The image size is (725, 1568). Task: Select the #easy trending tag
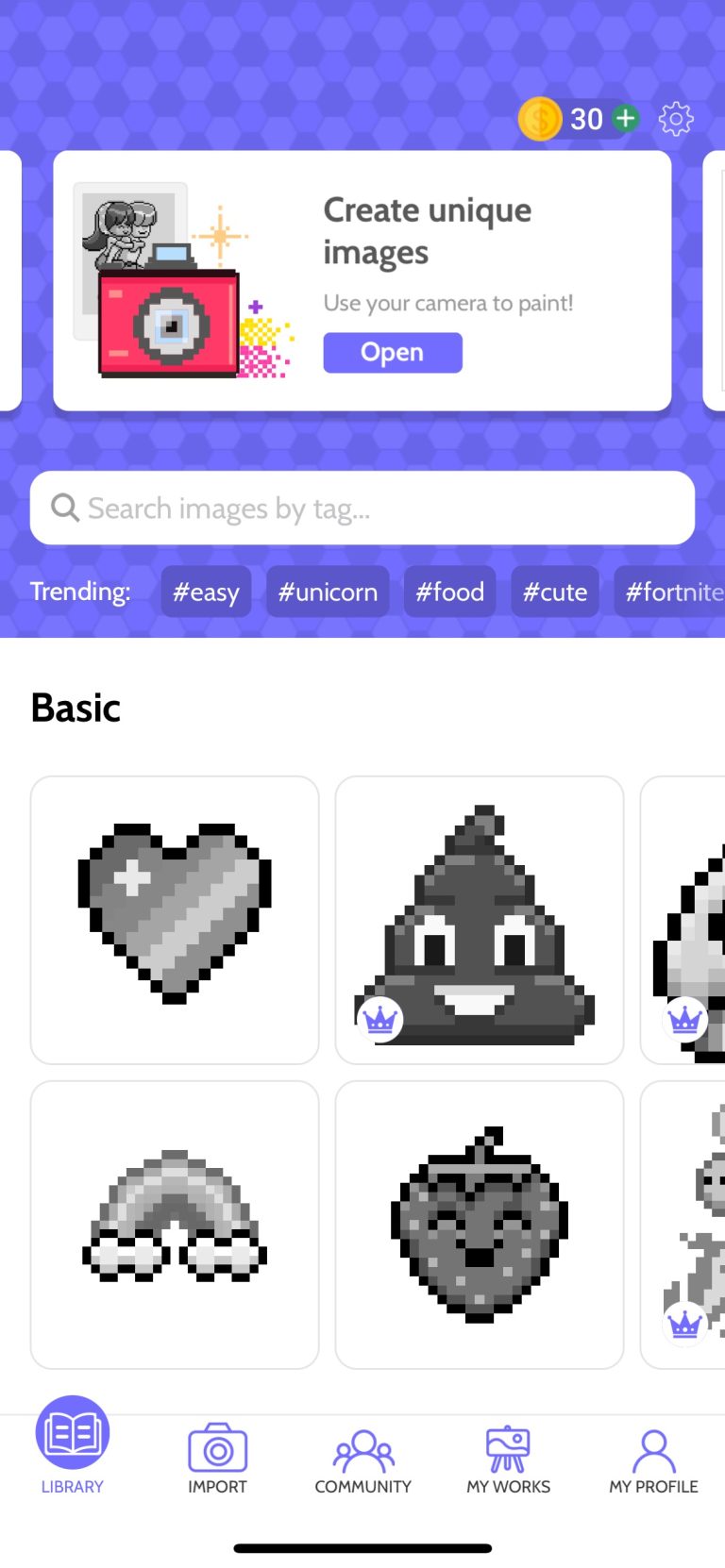[206, 592]
